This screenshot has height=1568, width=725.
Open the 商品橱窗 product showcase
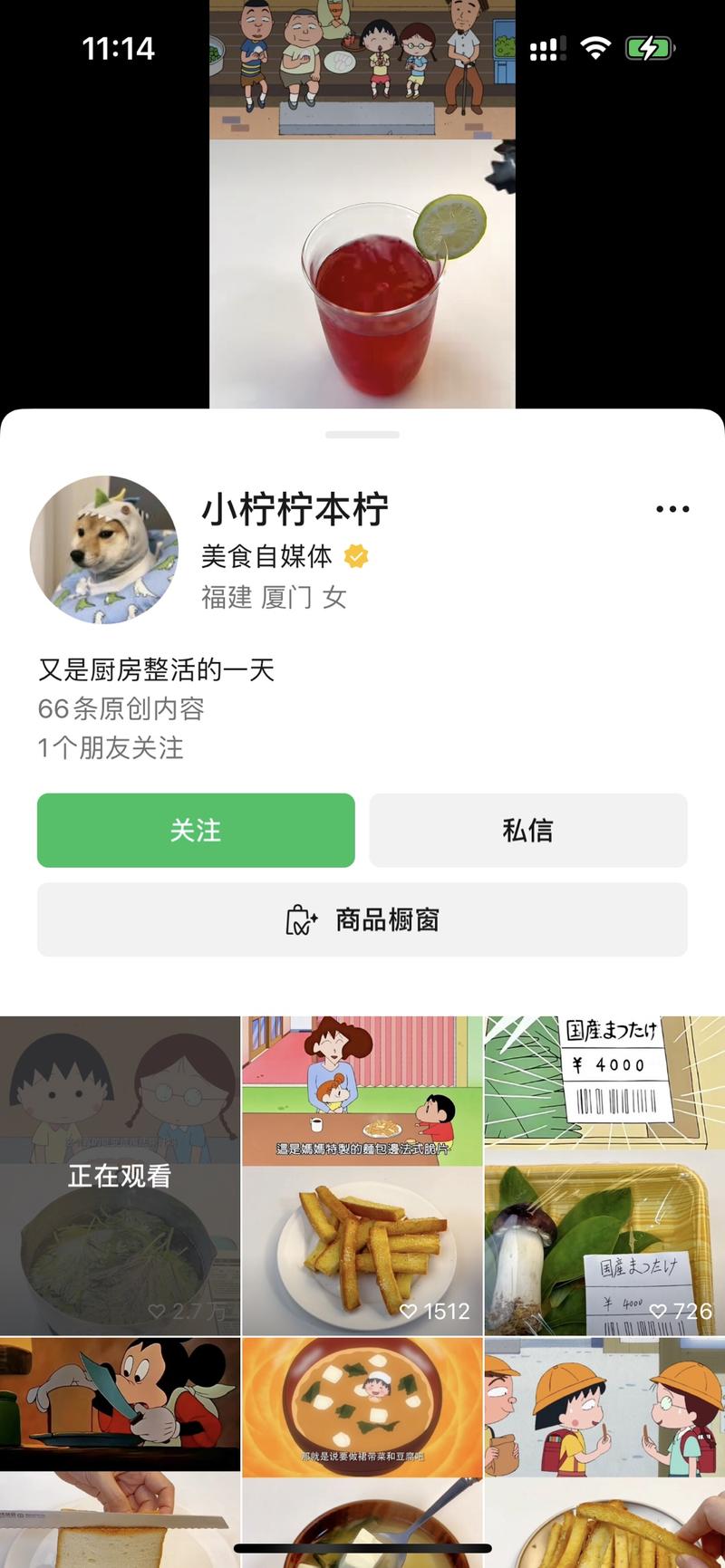tap(362, 919)
